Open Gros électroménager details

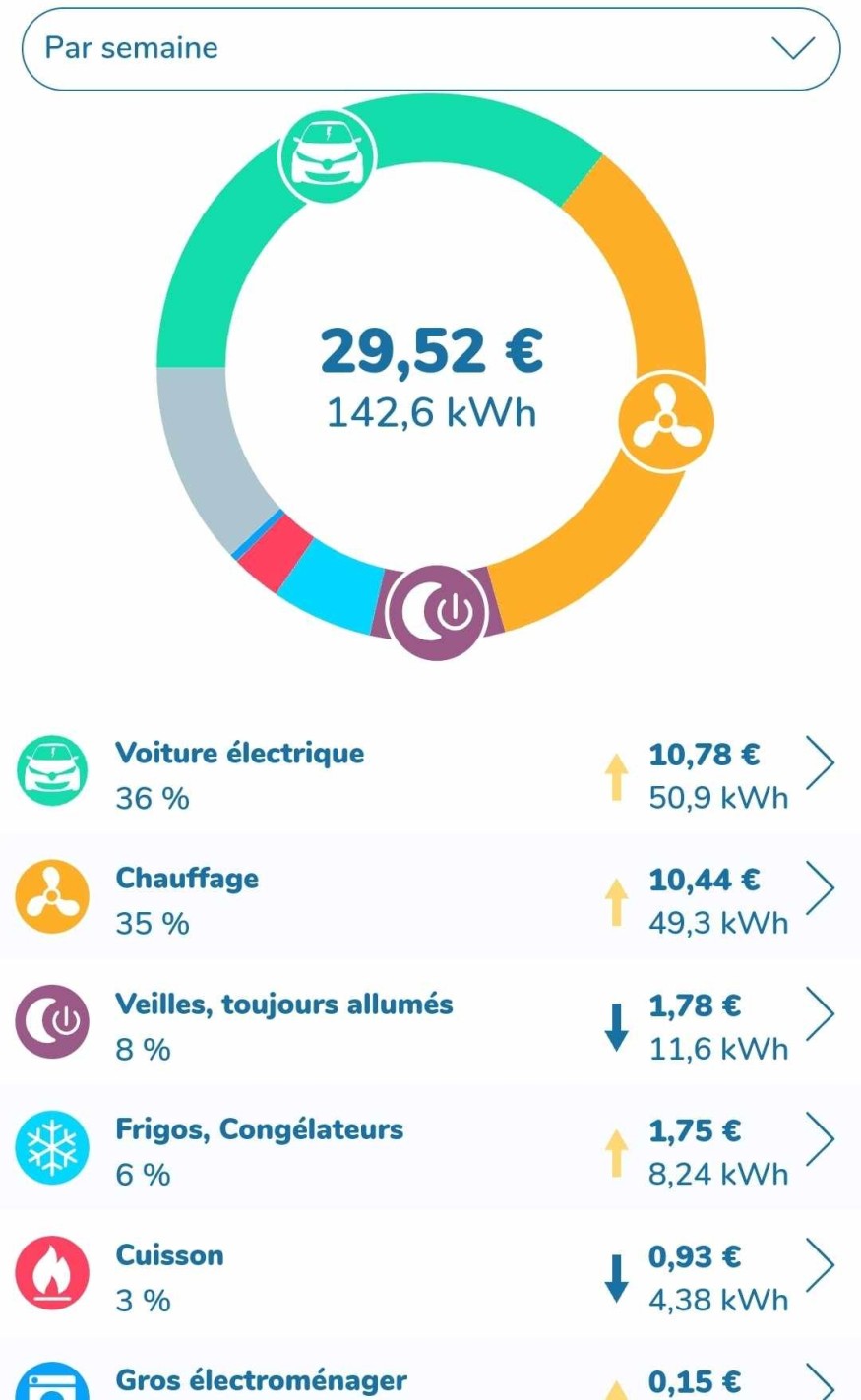[820, 1381]
